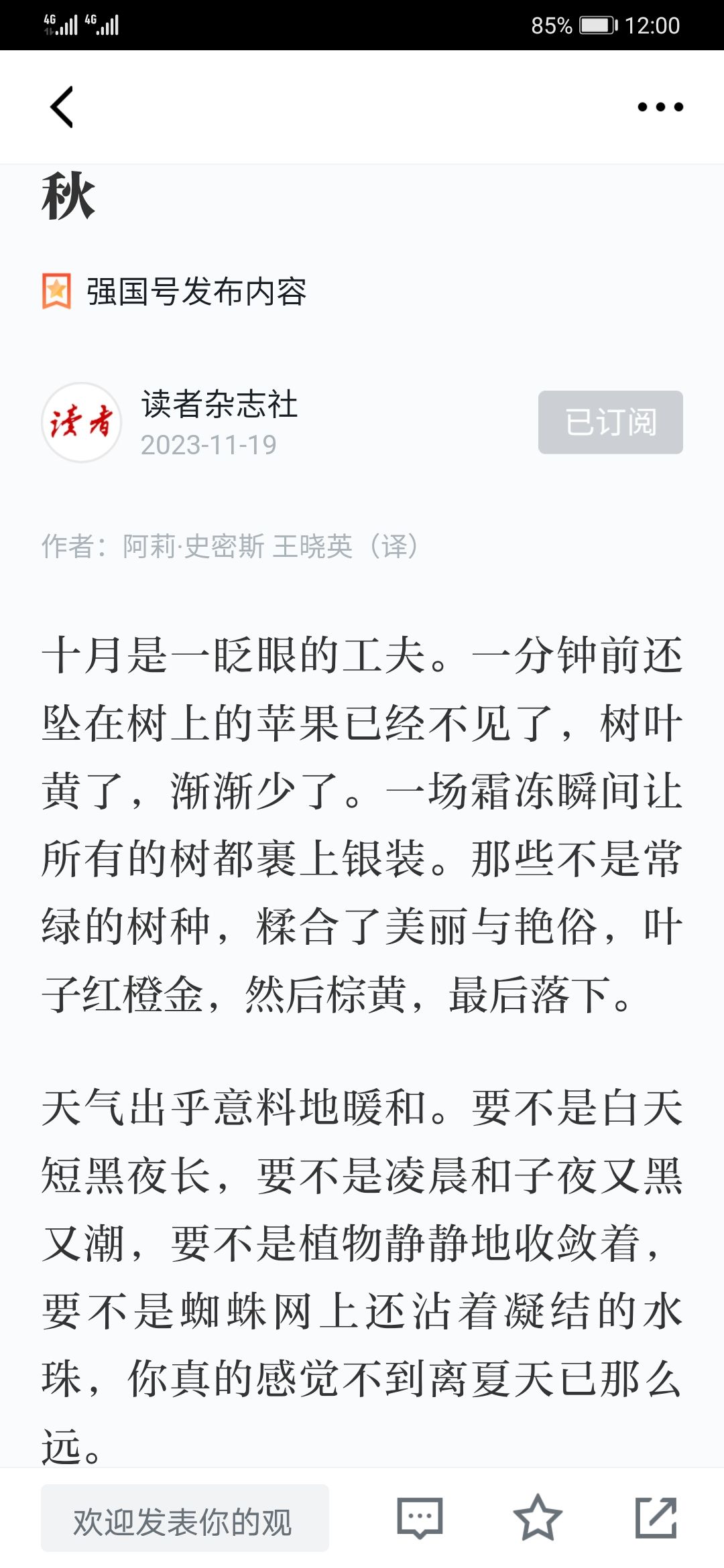This screenshot has height=1568, width=724.
Task: Share the article via the share icon
Action: pyautogui.click(x=656, y=1518)
